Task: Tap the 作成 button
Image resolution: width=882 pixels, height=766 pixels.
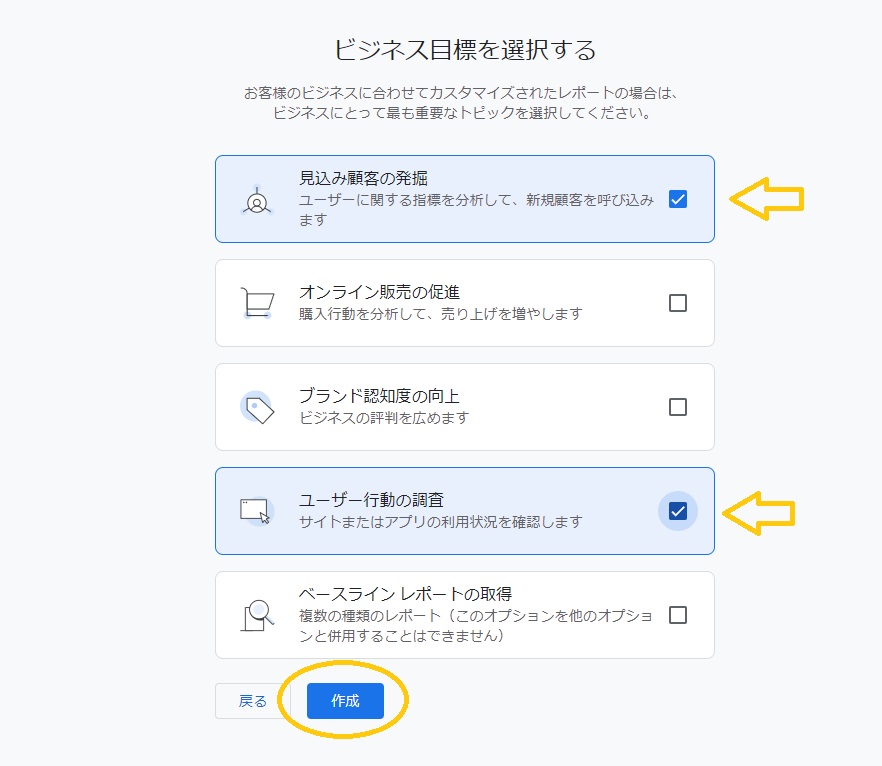Action: click(345, 701)
